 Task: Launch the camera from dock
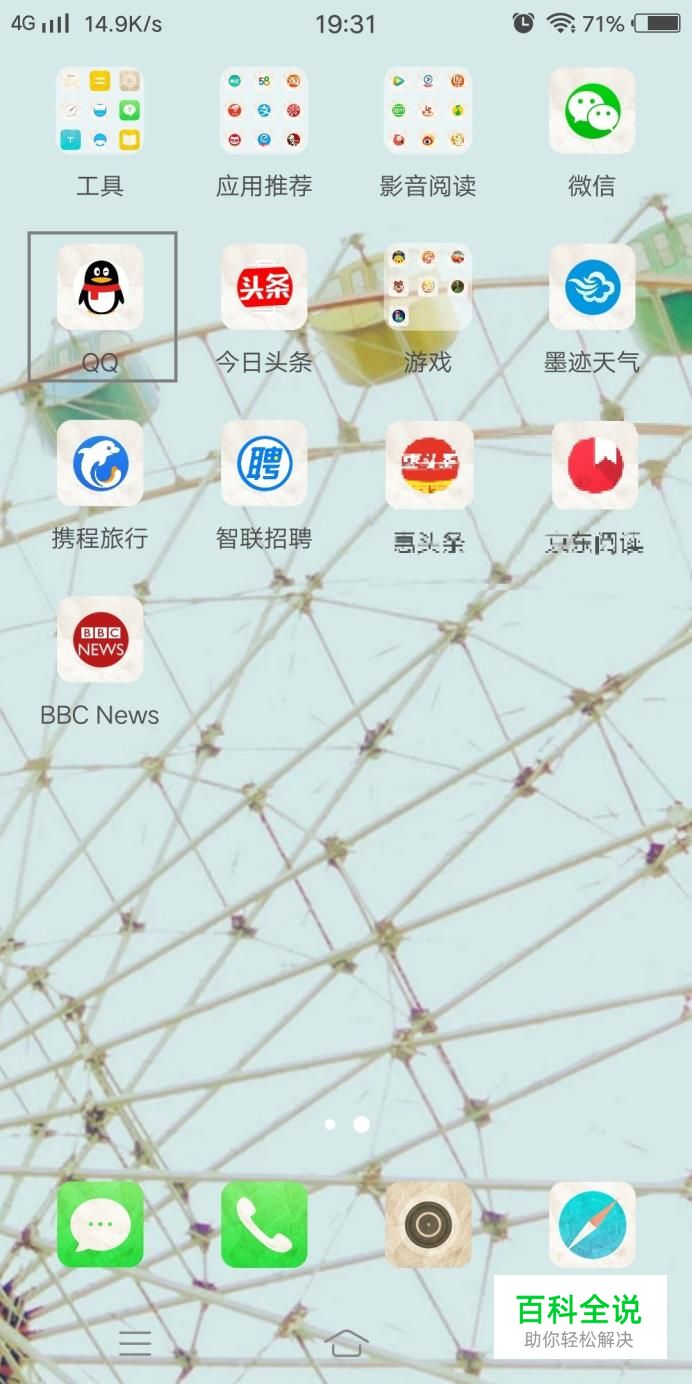click(x=428, y=1224)
